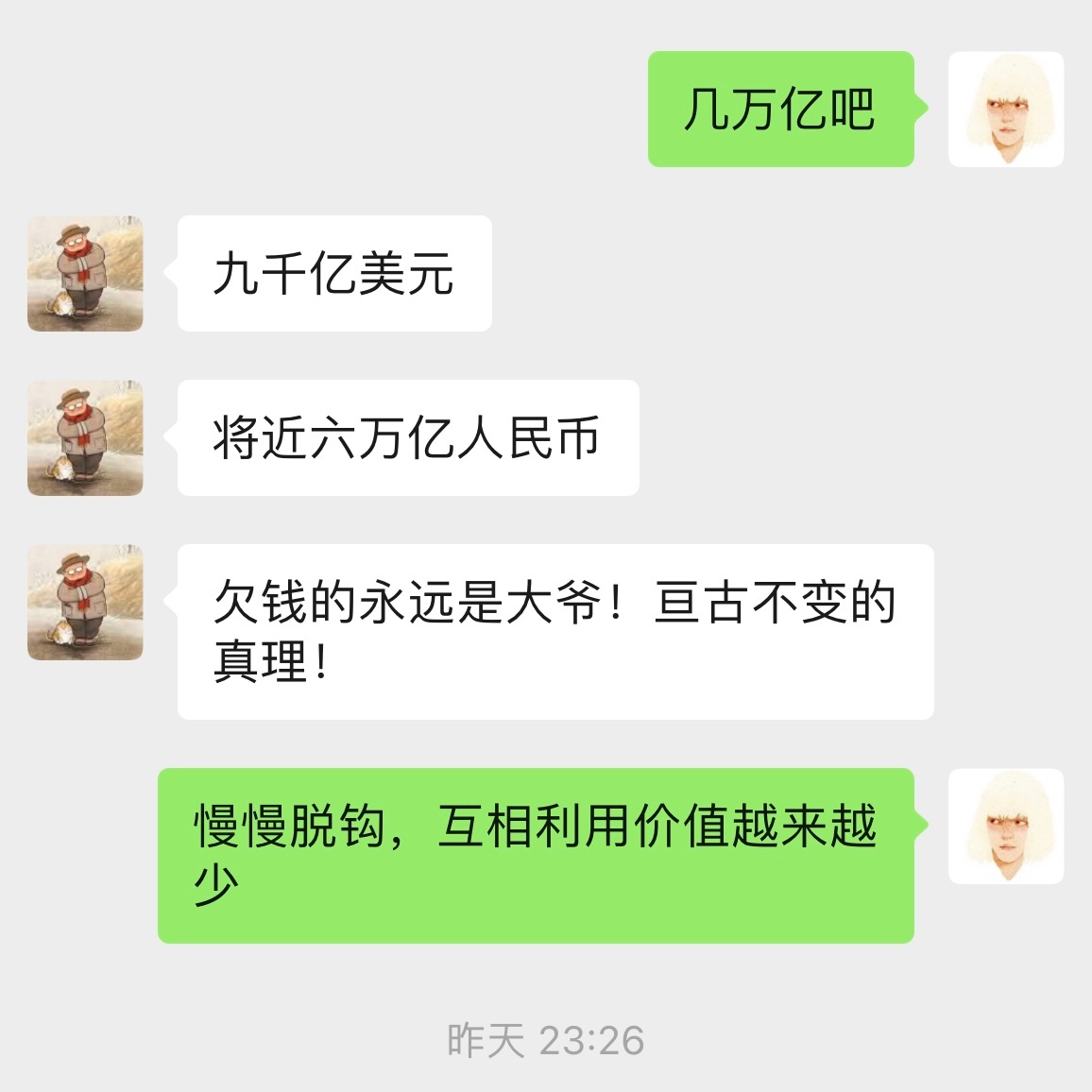Screen dimensions: 1092x1092
Task: View profile from avatar beside "将近六万亿人民币"
Action: (85, 438)
